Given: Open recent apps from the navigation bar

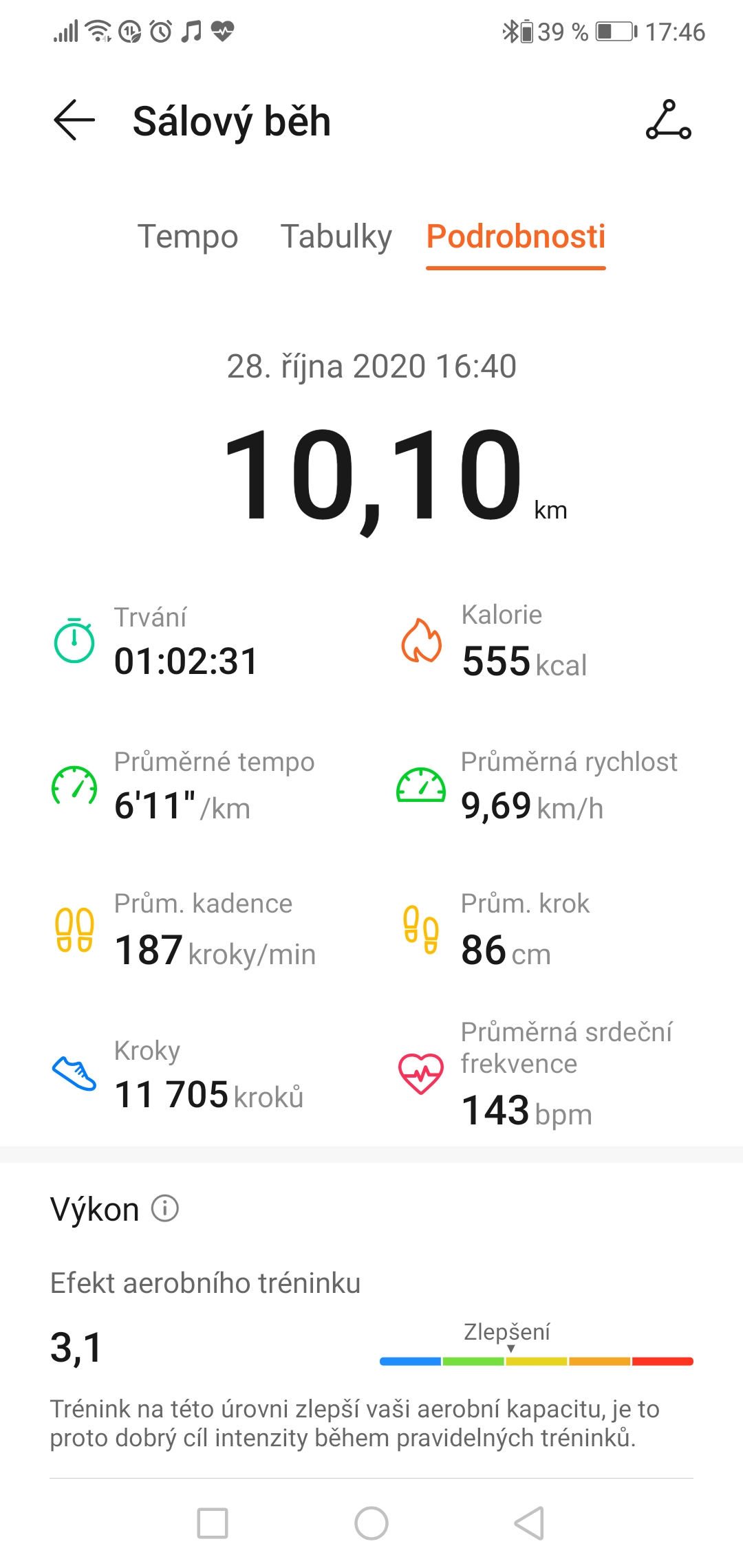Looking at the screenshot, I should 213,1523.
